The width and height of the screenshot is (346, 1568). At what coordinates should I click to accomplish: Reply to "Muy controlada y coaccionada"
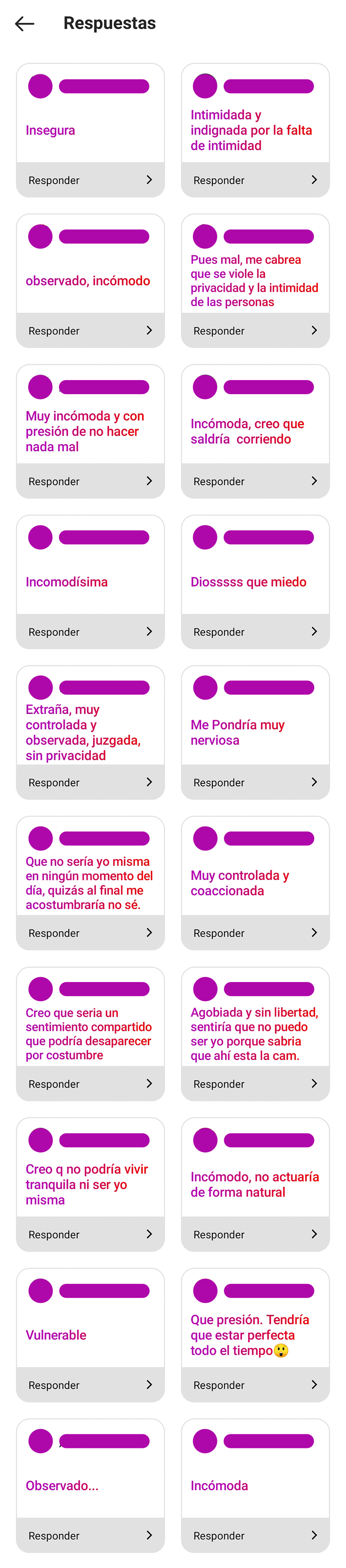(255, 933)
